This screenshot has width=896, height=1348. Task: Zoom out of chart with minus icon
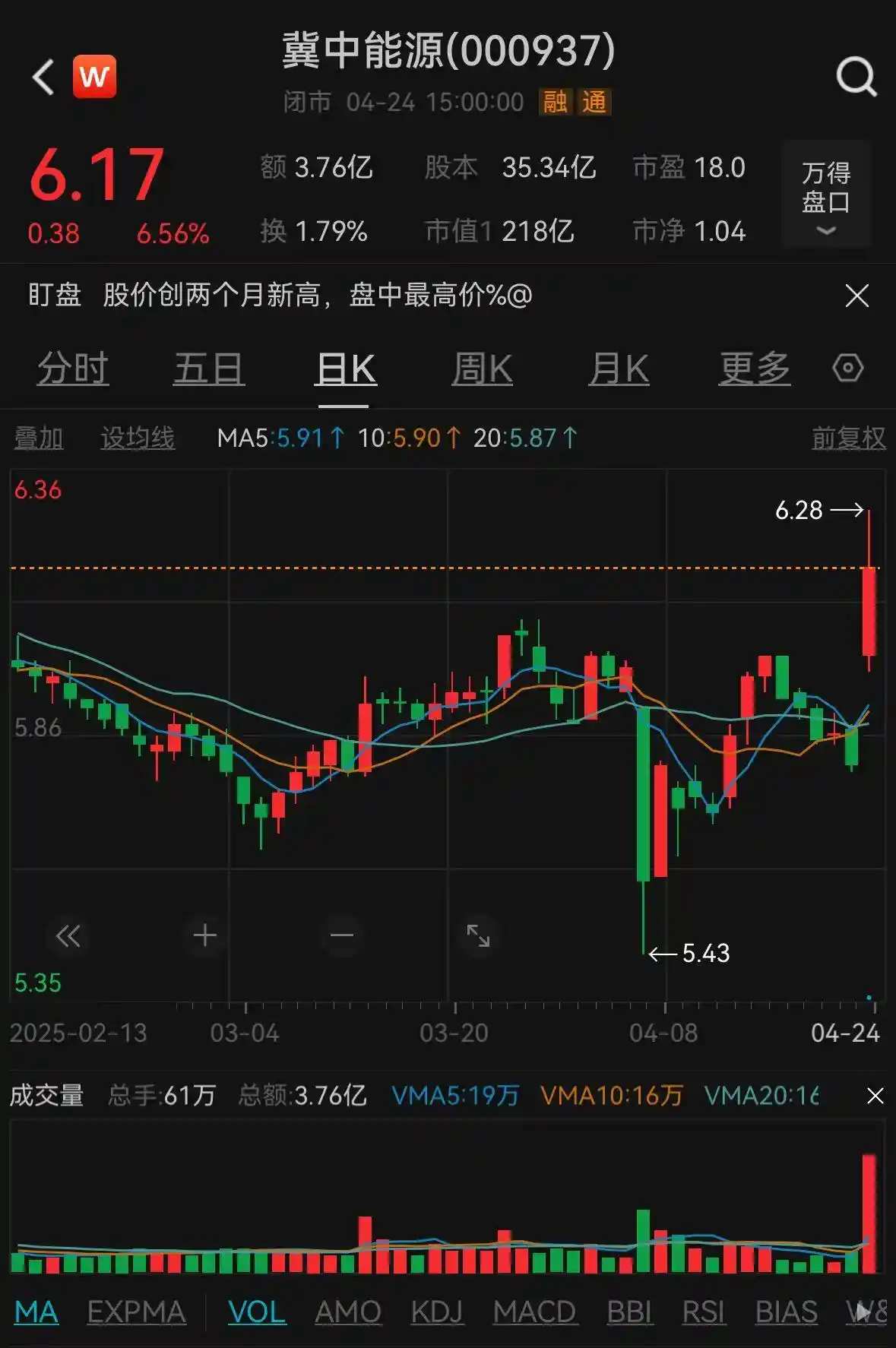click(340, 936)
